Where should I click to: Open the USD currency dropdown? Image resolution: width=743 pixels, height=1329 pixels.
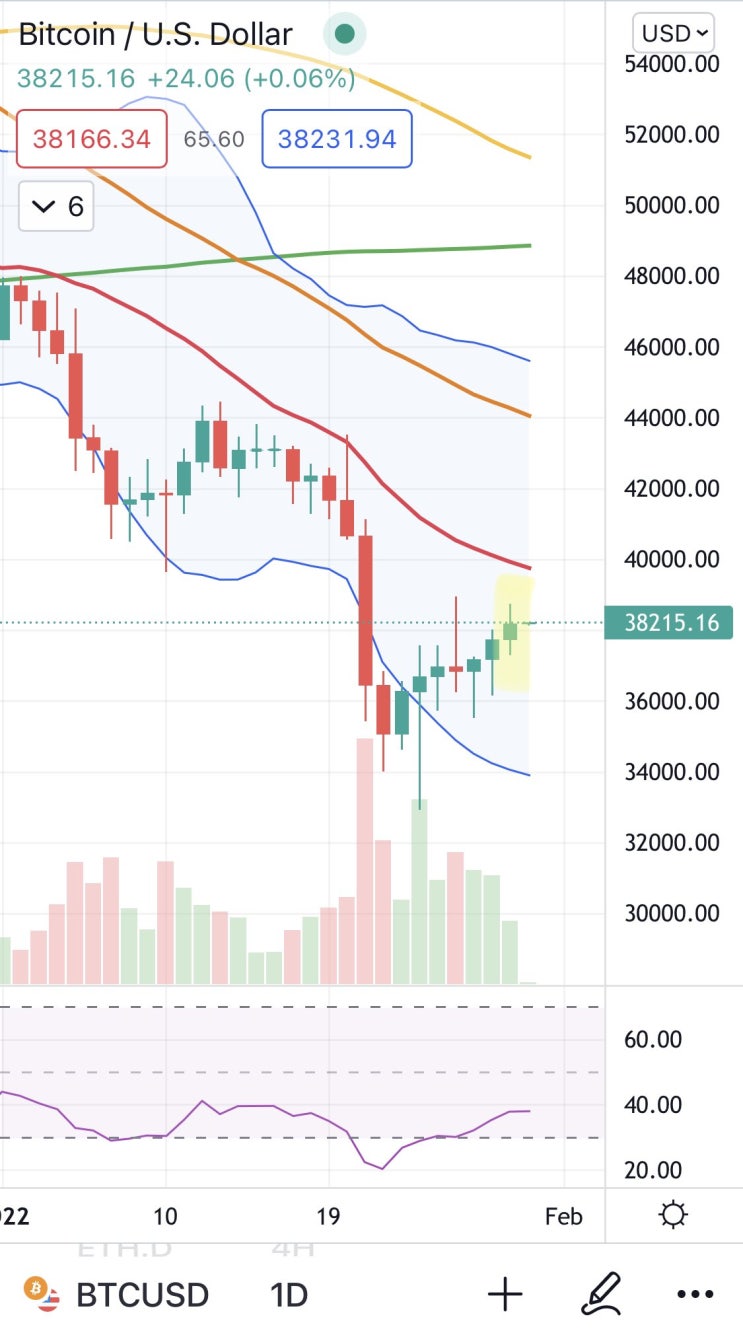click(673, 33)
